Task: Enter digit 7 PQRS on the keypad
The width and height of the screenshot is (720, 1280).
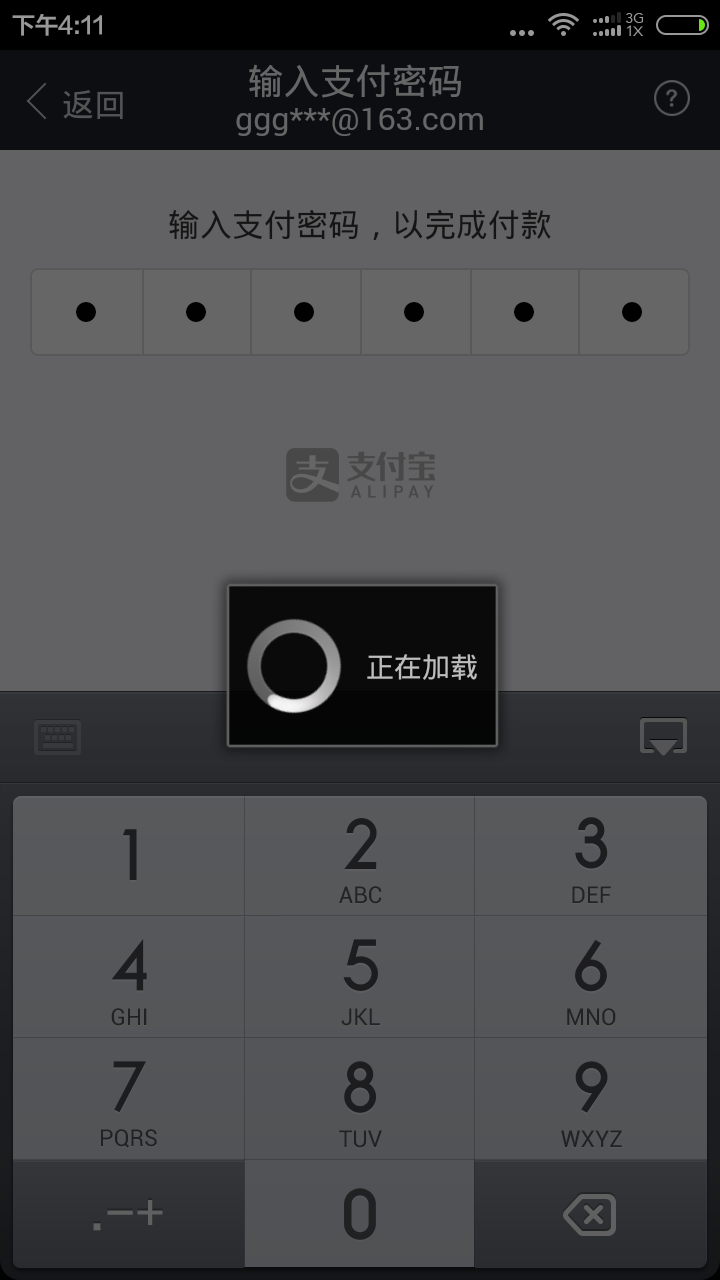Action: 129,1098
